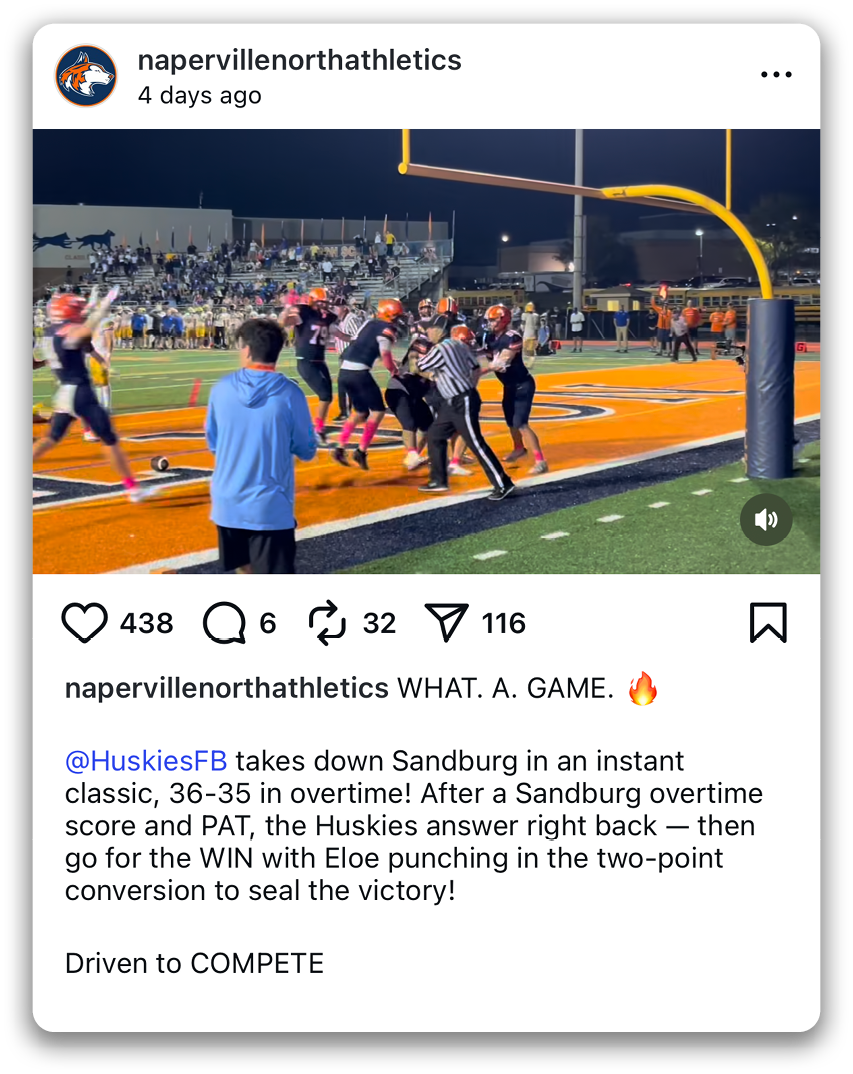Toggle the video sound
This screenshot has width=853, height=1074.
coord(766,519)
